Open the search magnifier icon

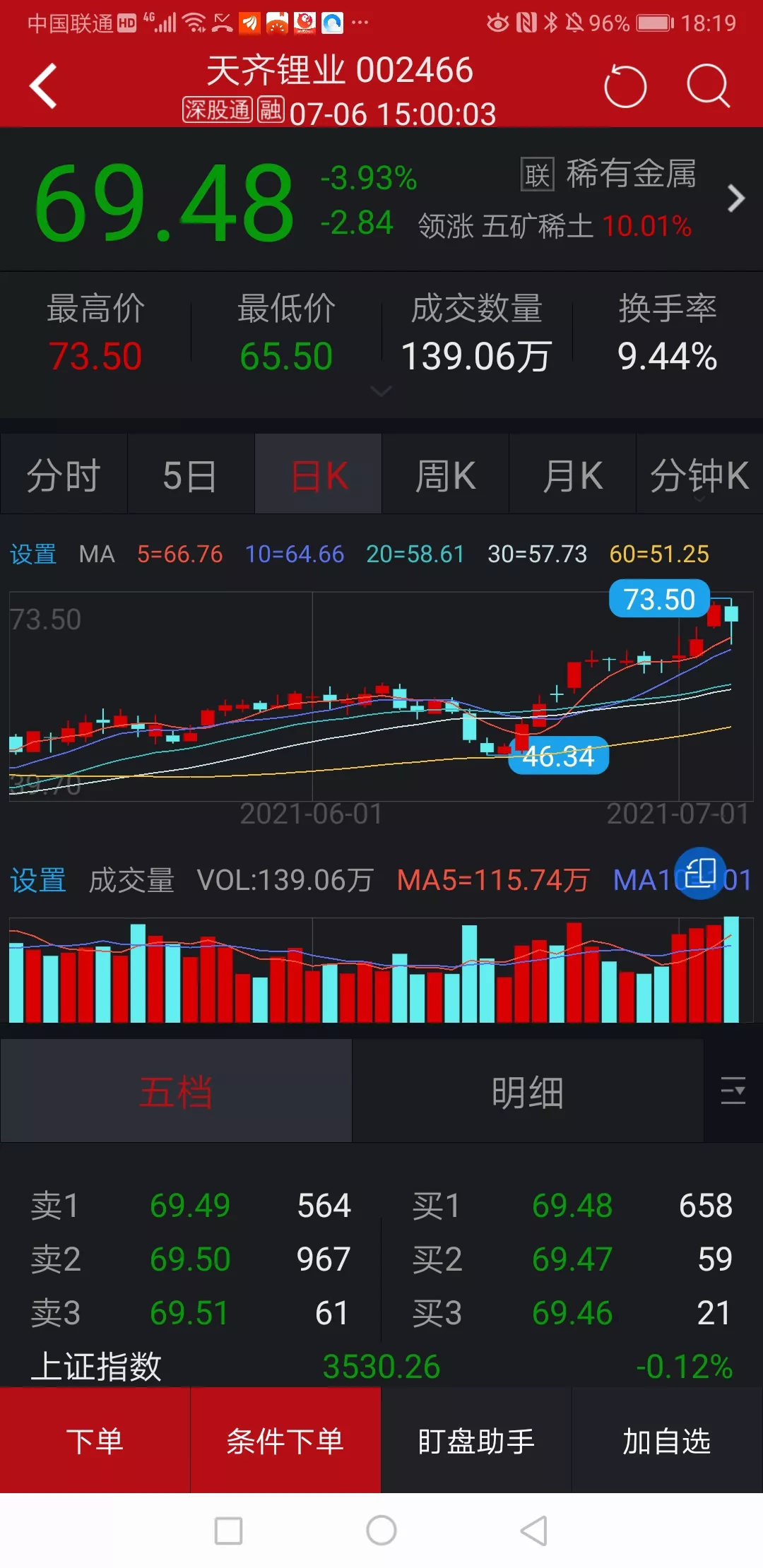tap(708, 86)
